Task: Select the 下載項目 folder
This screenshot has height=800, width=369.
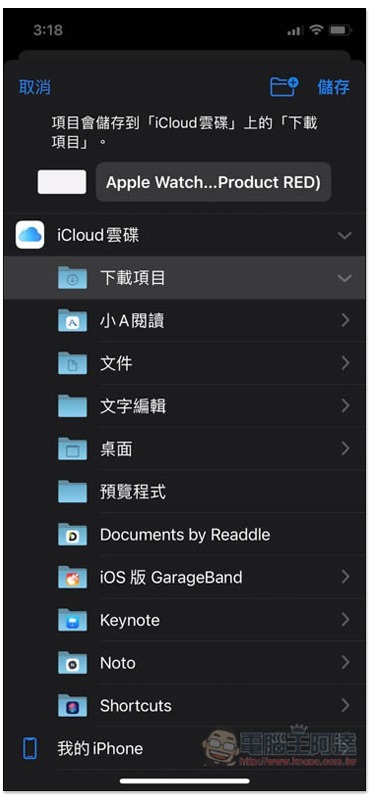Action: [184, 278]
